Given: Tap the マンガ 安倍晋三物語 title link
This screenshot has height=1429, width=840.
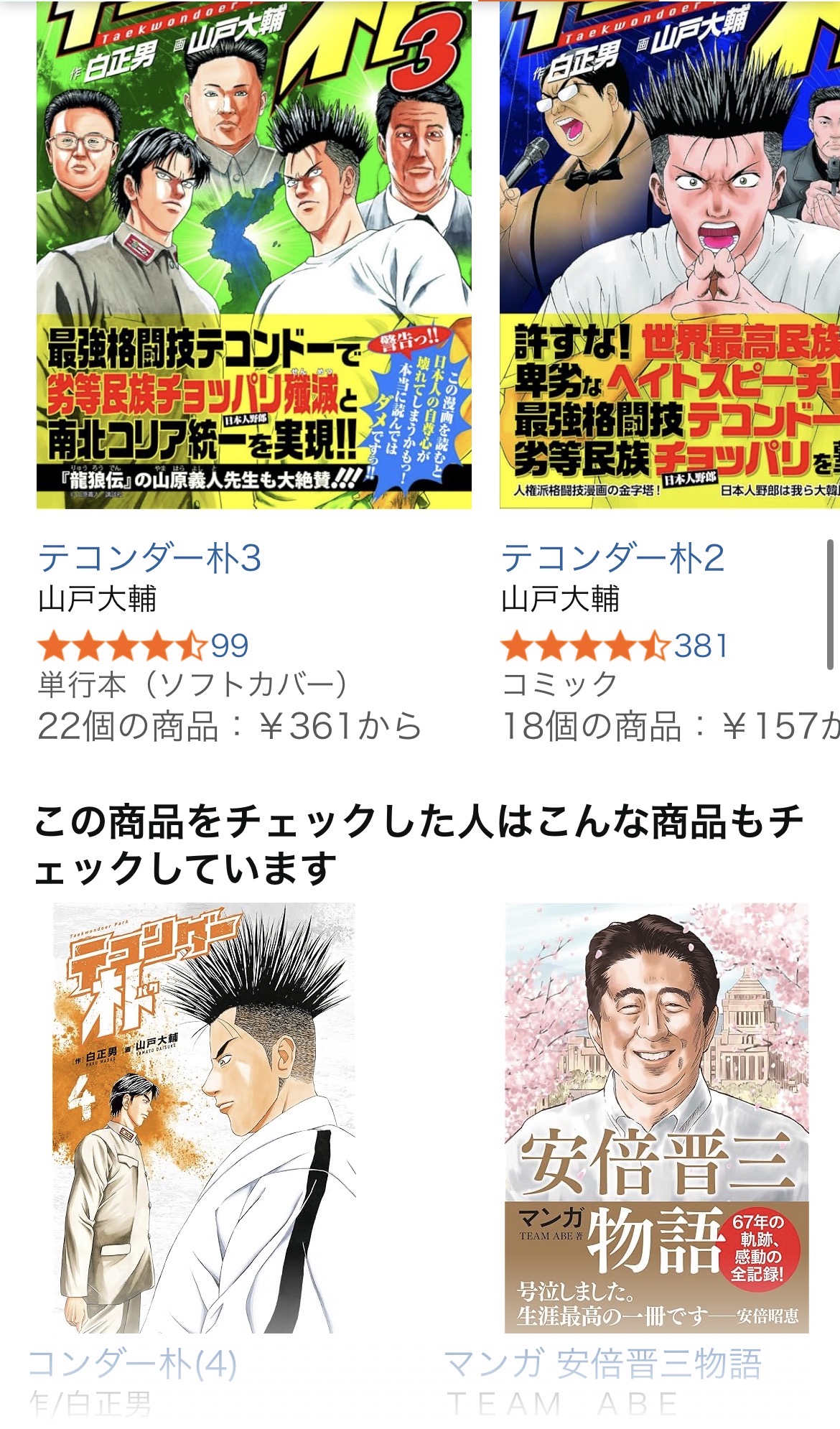Looking at the screenshot, I should [603, 1364].
